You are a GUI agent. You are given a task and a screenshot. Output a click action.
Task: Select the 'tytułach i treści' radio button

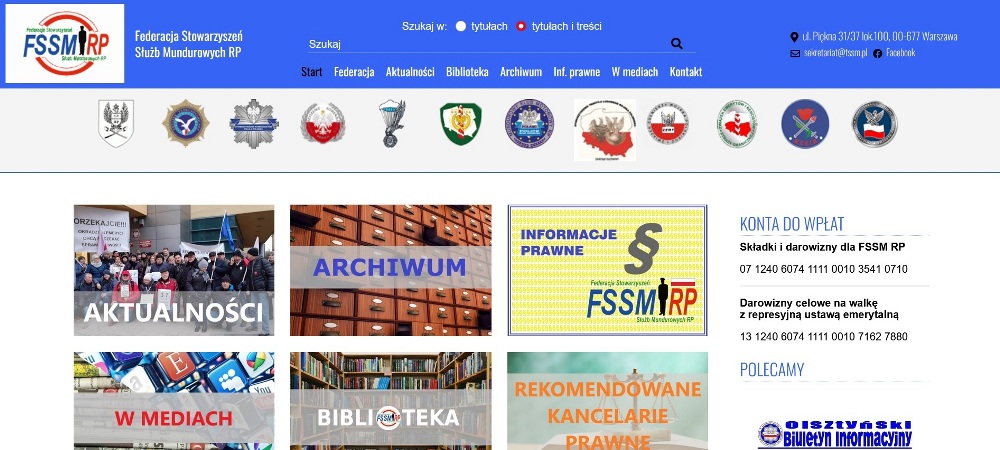tap(521, 26)
